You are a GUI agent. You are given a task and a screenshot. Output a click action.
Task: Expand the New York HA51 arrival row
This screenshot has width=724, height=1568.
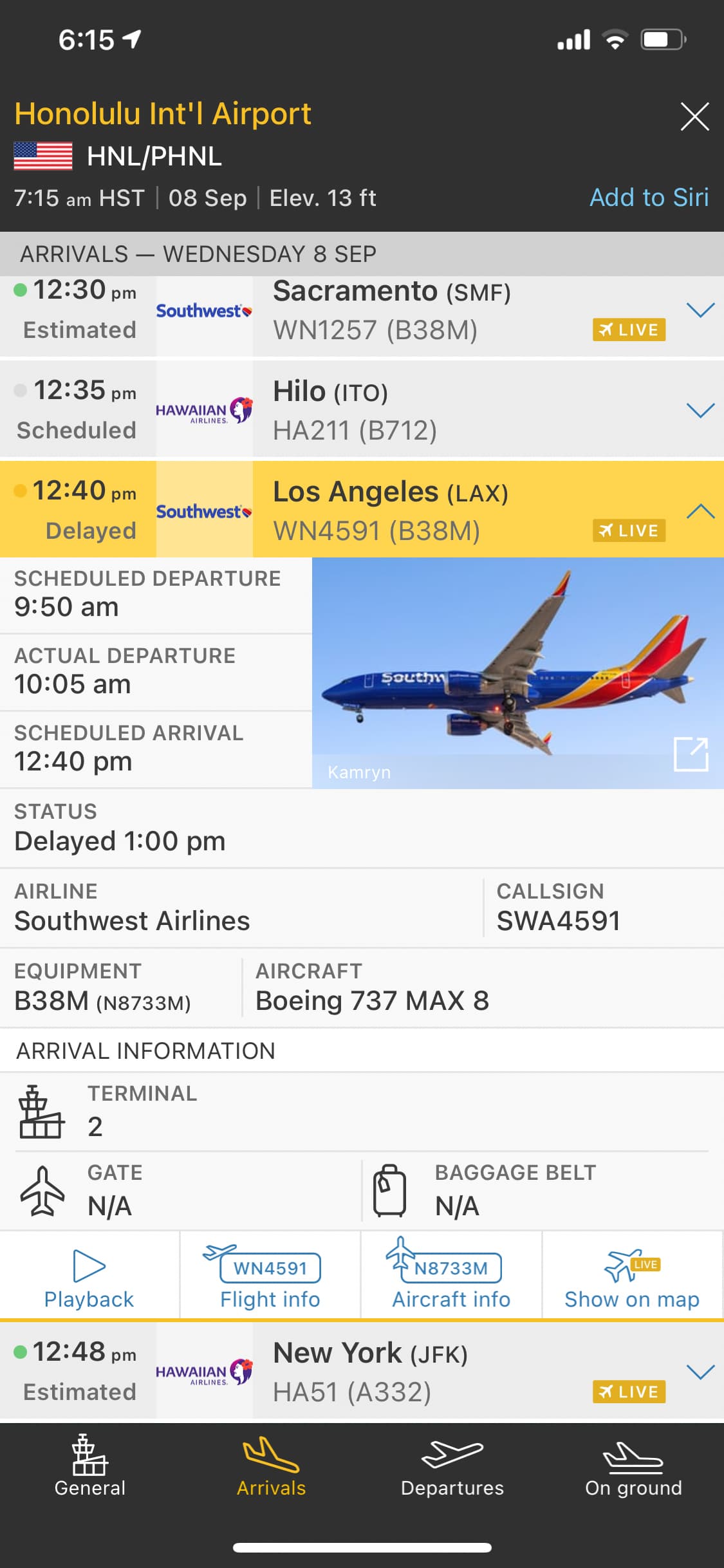700,1372
